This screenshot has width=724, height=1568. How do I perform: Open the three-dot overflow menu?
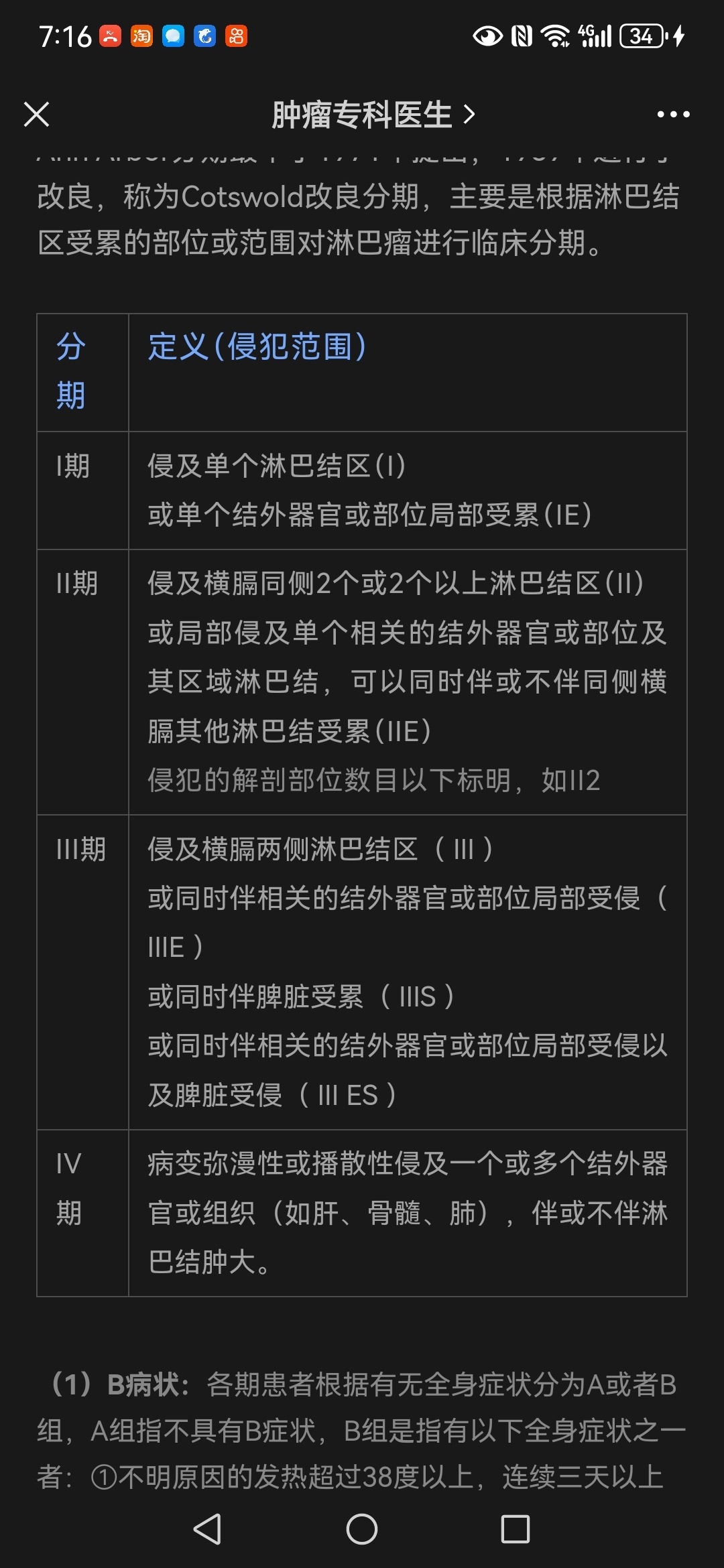tap(673, 115)
